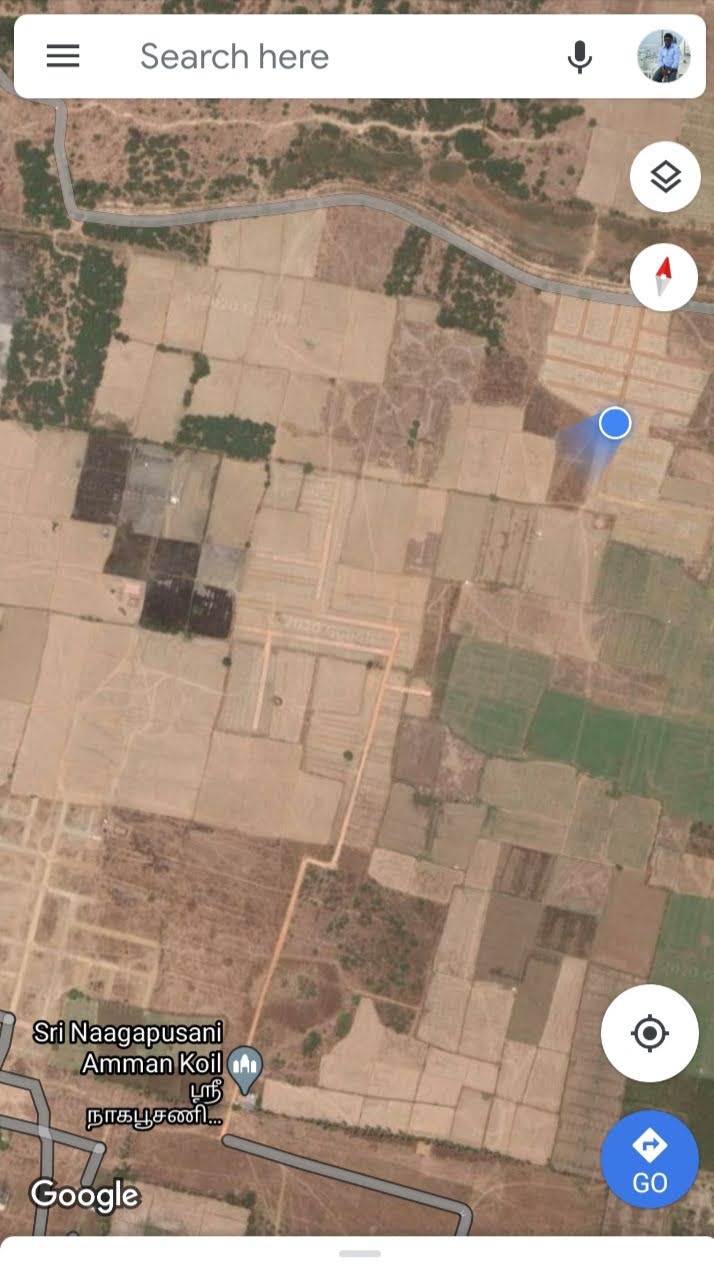Open the map layers selector

coord(665,177)
